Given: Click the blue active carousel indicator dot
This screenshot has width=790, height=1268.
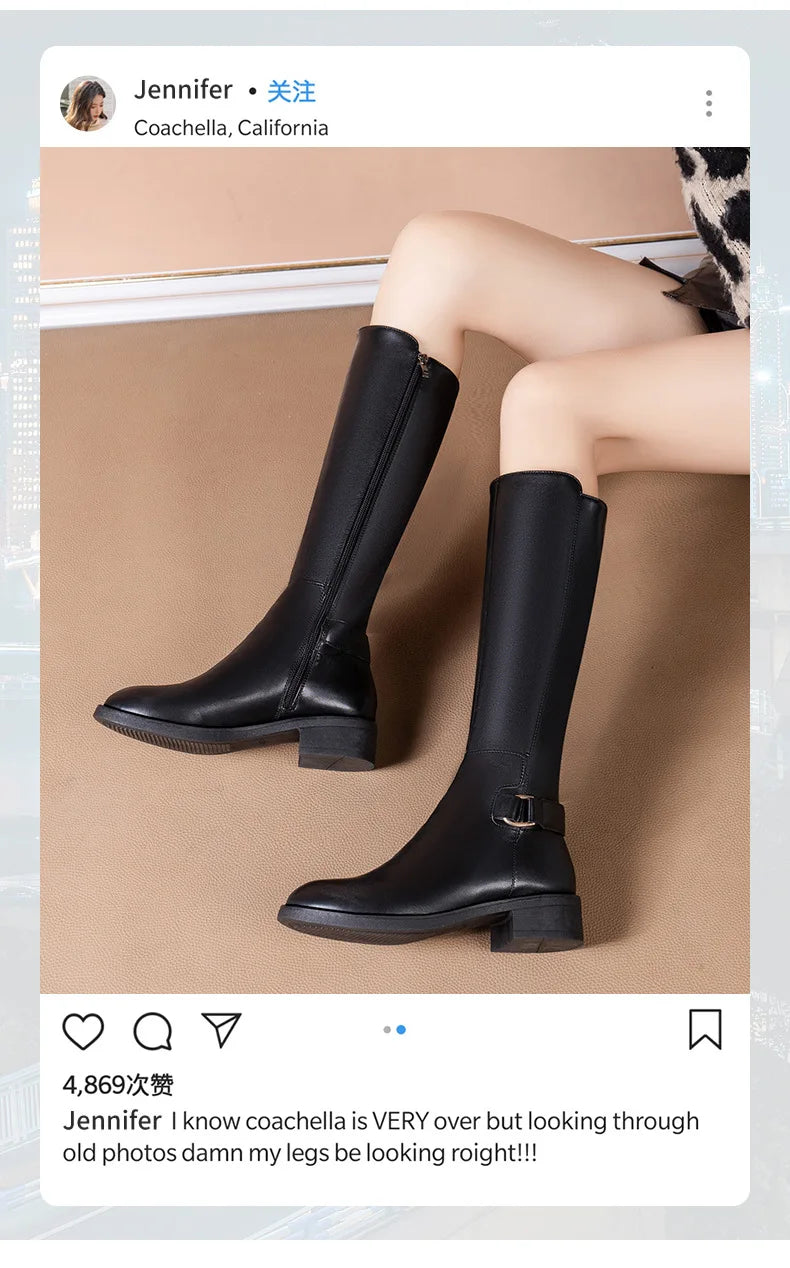Looking at the screenshot, I should [400, 1027].
